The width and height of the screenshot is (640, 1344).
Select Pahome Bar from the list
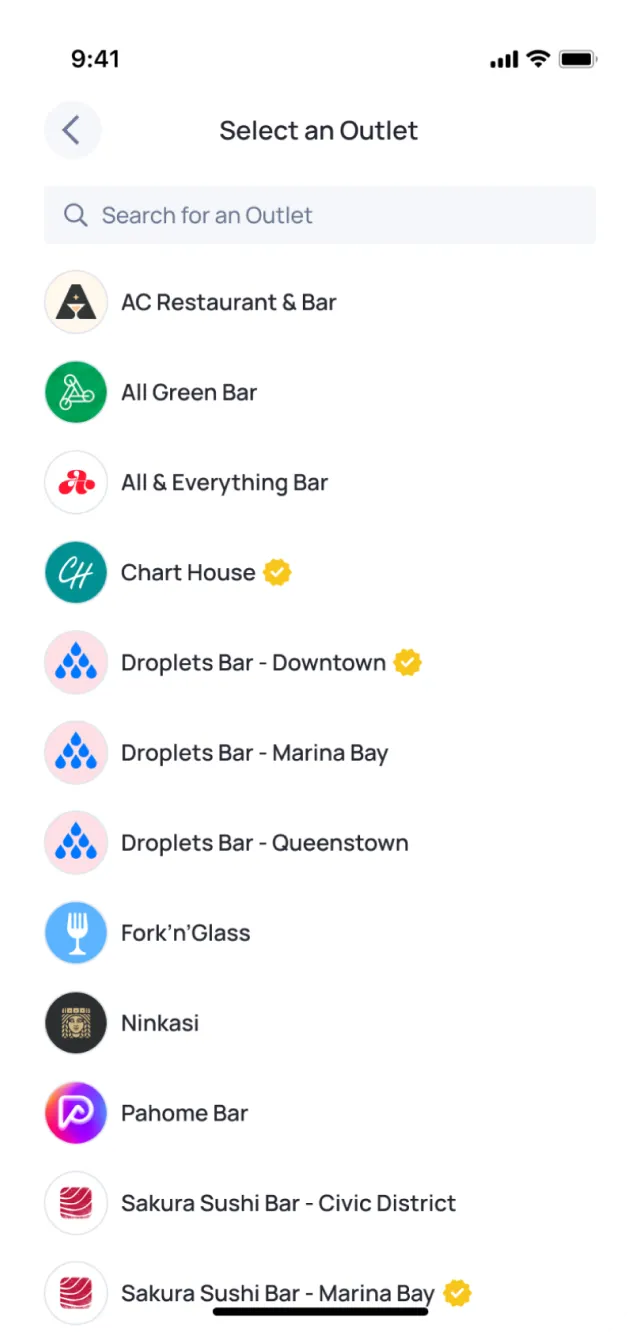point(184,1112)
